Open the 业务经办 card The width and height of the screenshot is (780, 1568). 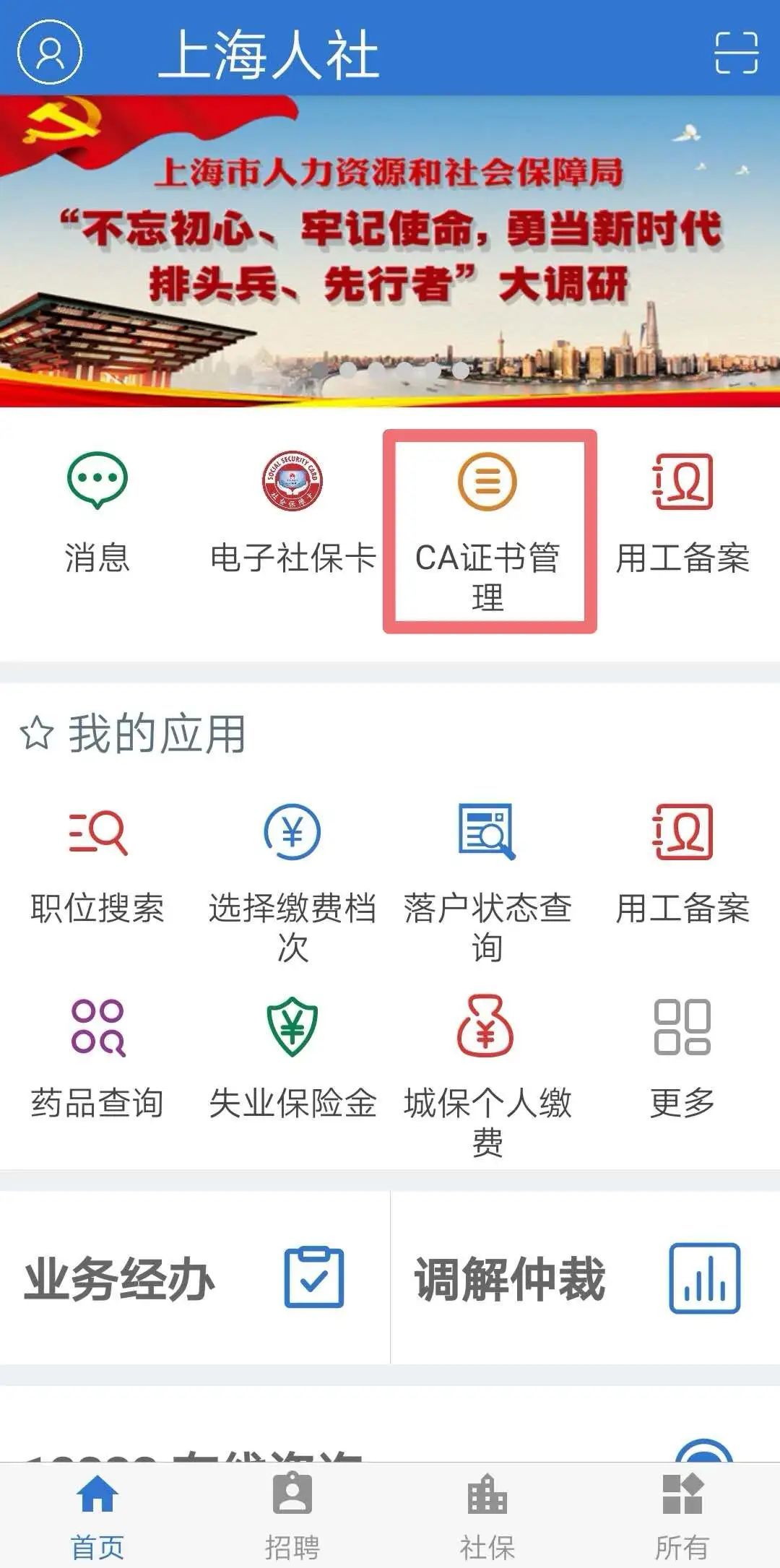click(194, 1278)
